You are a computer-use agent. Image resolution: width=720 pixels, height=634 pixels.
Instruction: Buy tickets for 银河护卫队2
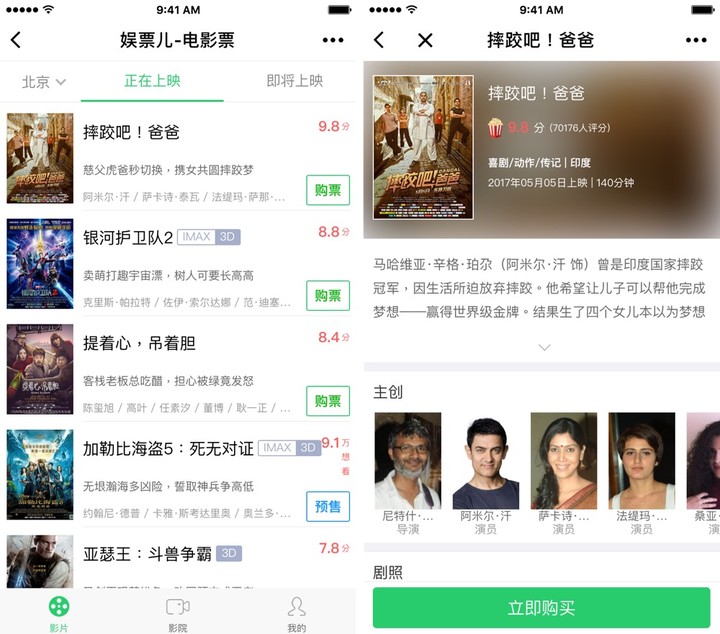pyautogui.click(x=328, y=296)
